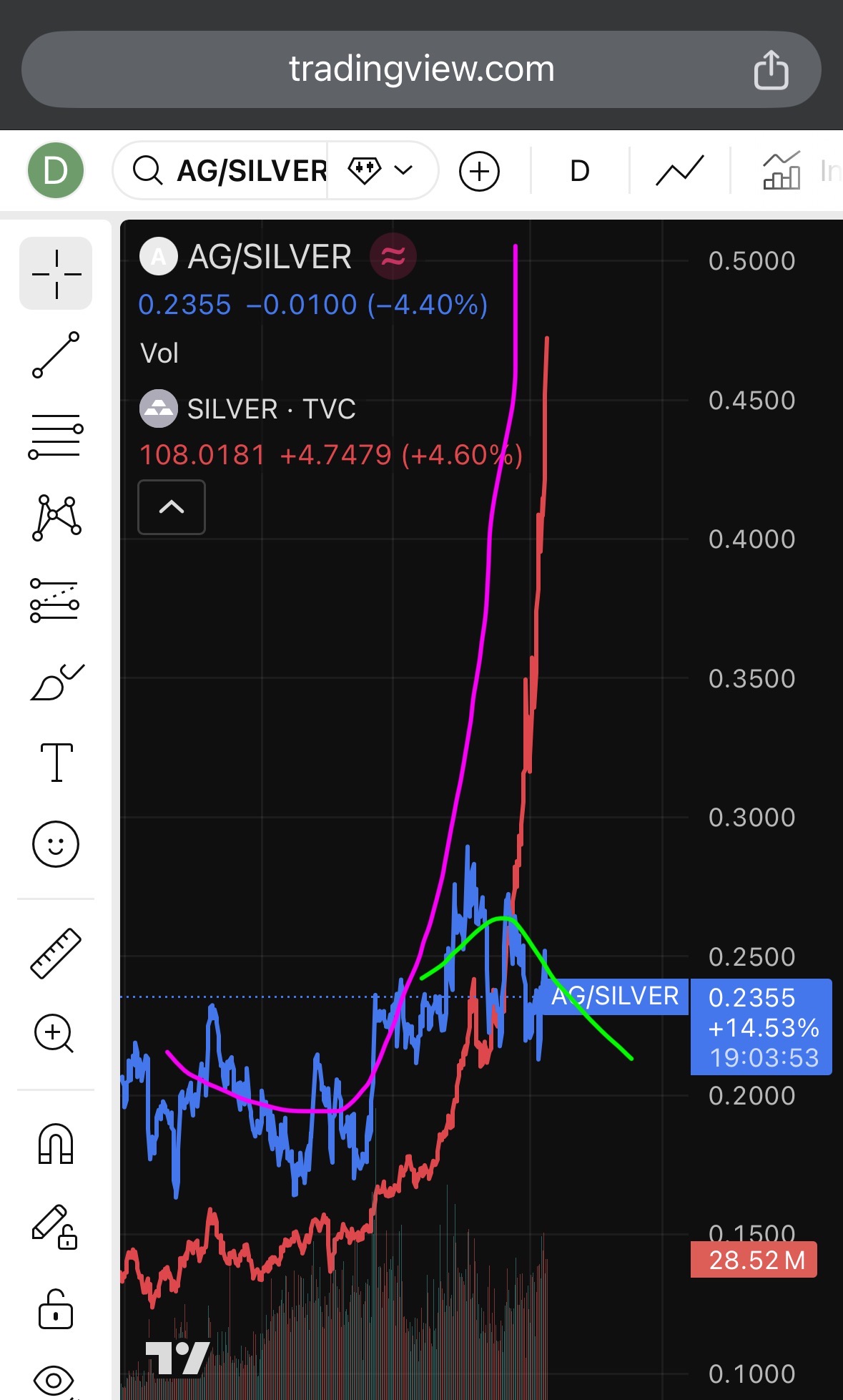This screenshot has width=843, height=1400.
Task: Change the line chart style
Action: pyautogui.click(x=679, y=171)
